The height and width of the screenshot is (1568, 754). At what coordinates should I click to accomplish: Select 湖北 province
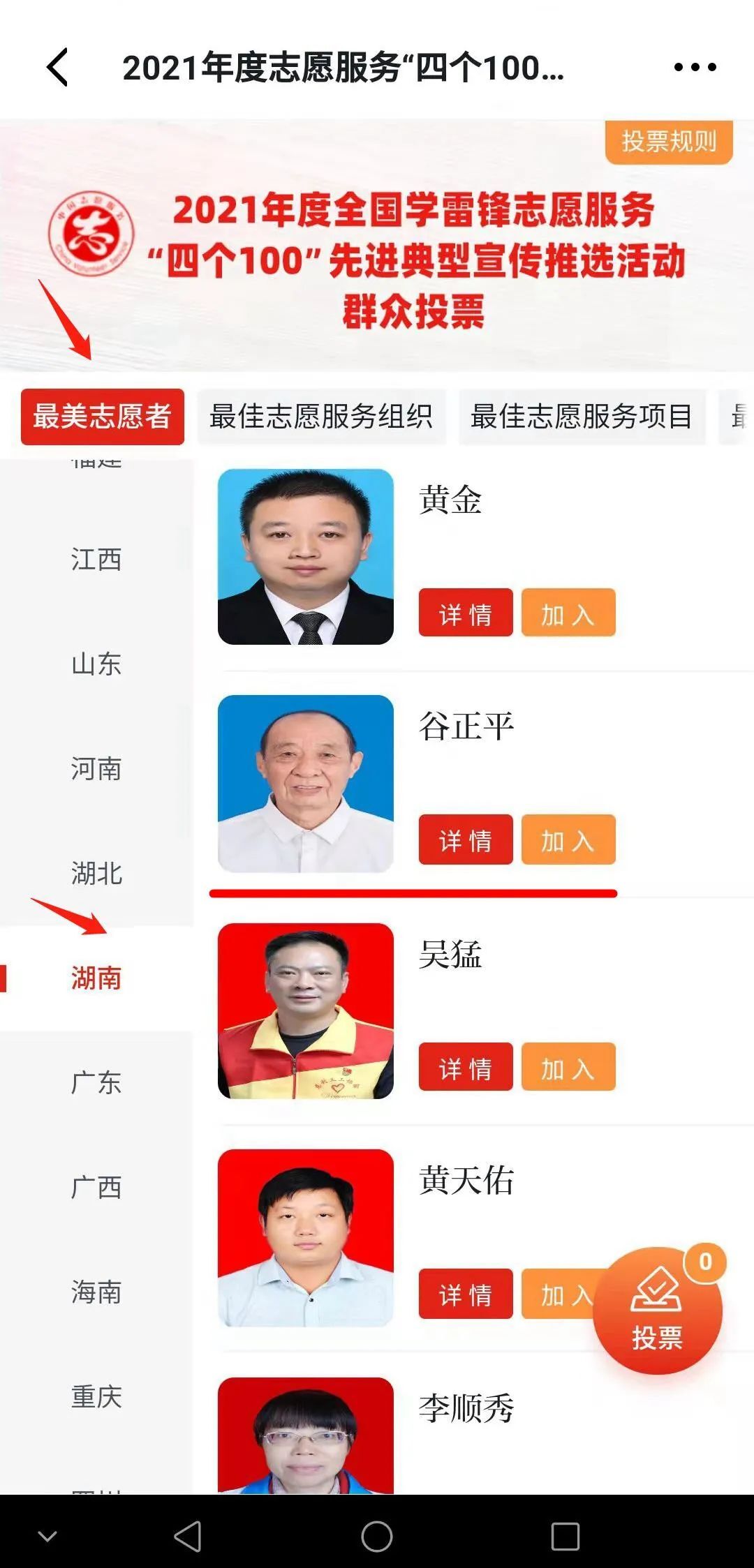(x=96, y=873)
